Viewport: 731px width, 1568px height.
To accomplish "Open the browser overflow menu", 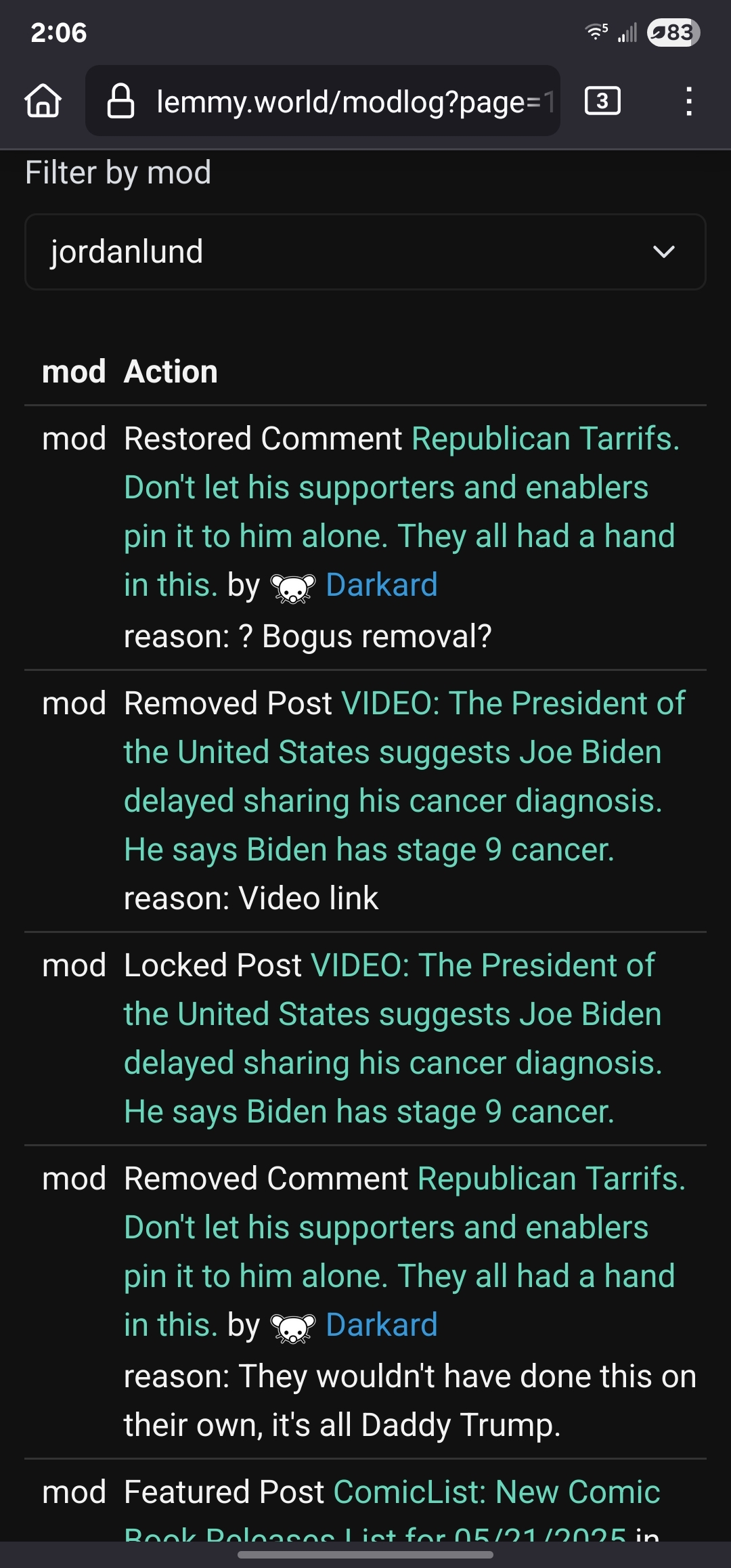I will 688,102.
